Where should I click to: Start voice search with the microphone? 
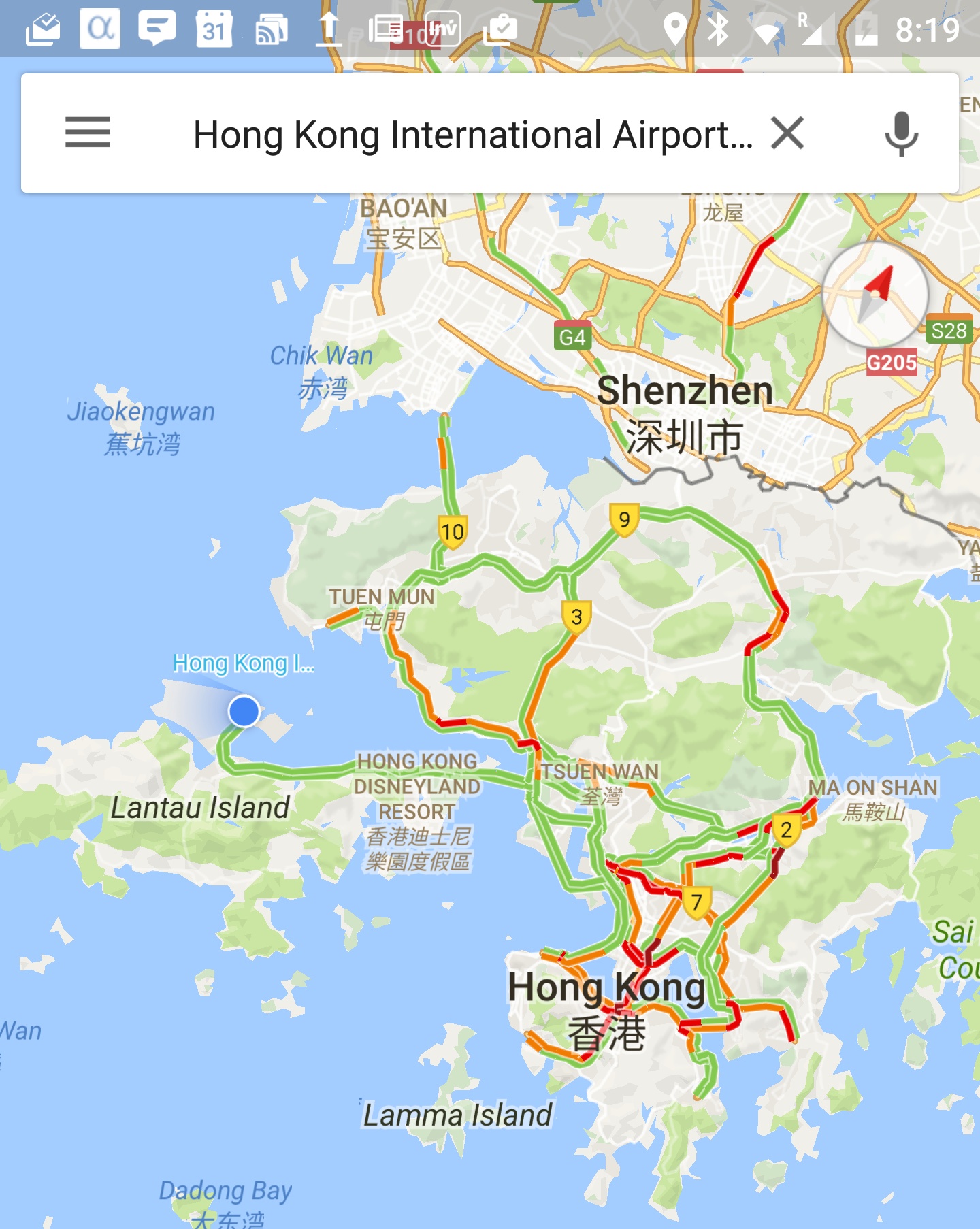click(x=901, y=133)
